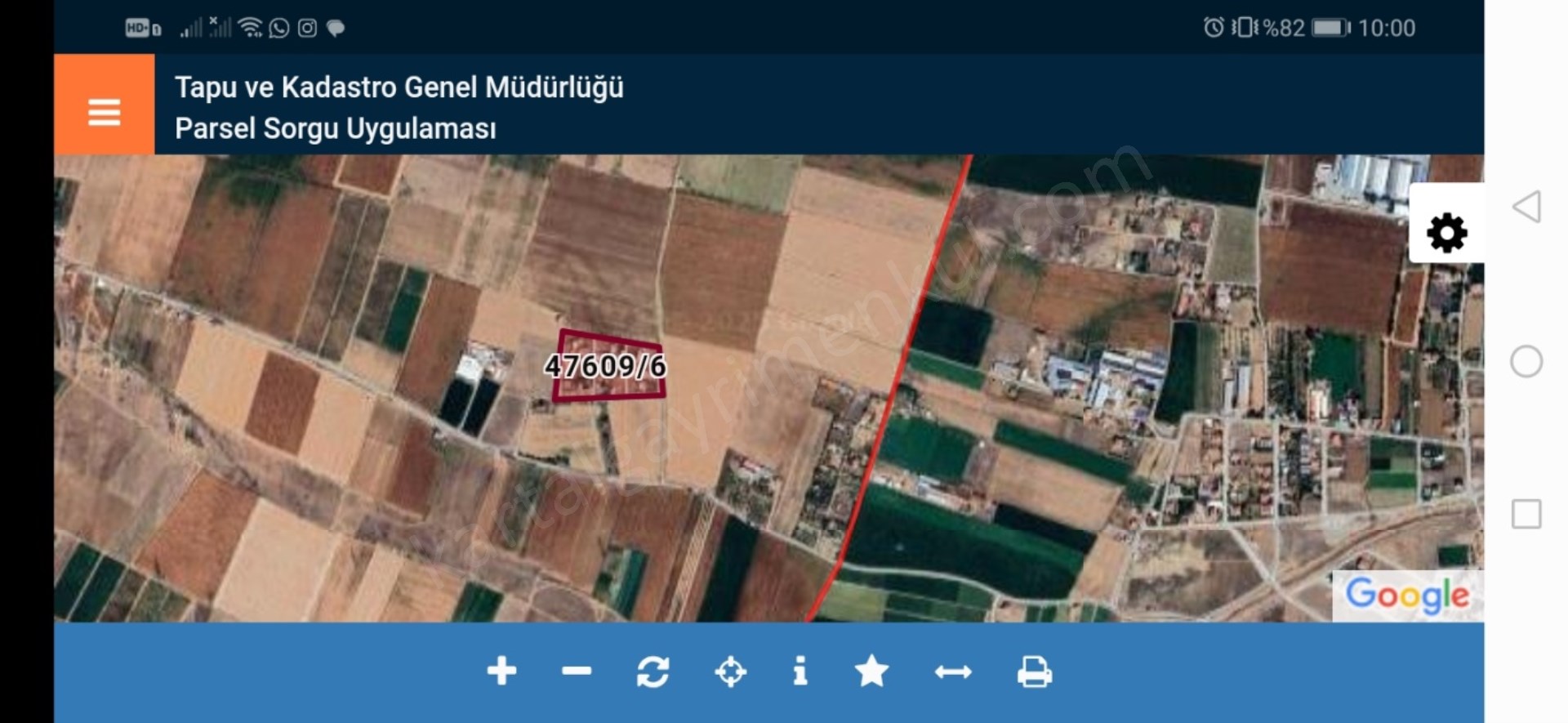The height and width of the screenshot is (723, 1568).
Task: Go to the home screen
Action: click(1526, 361)
